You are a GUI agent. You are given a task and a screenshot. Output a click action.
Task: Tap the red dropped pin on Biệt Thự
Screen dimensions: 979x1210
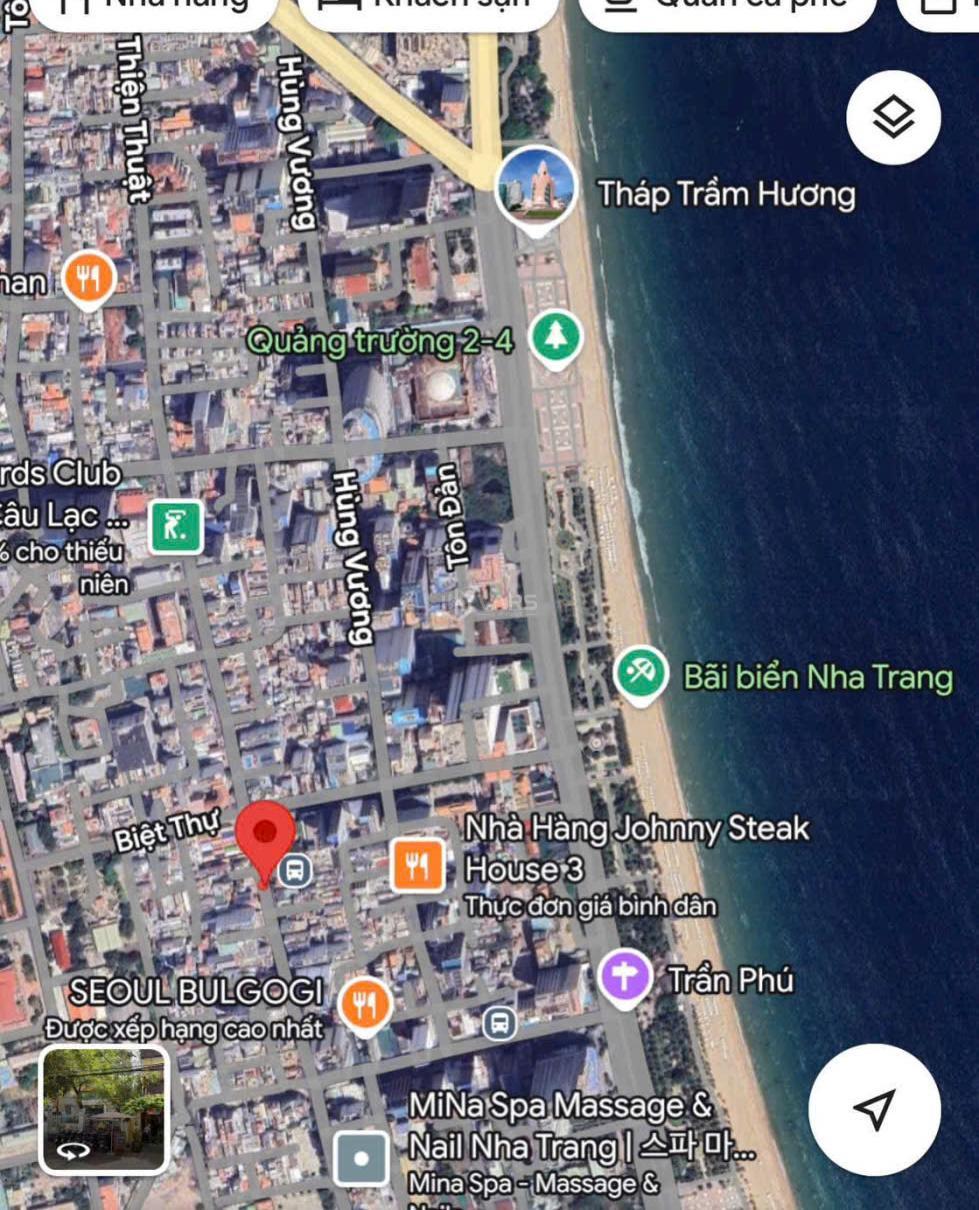[x=265, y=837]
